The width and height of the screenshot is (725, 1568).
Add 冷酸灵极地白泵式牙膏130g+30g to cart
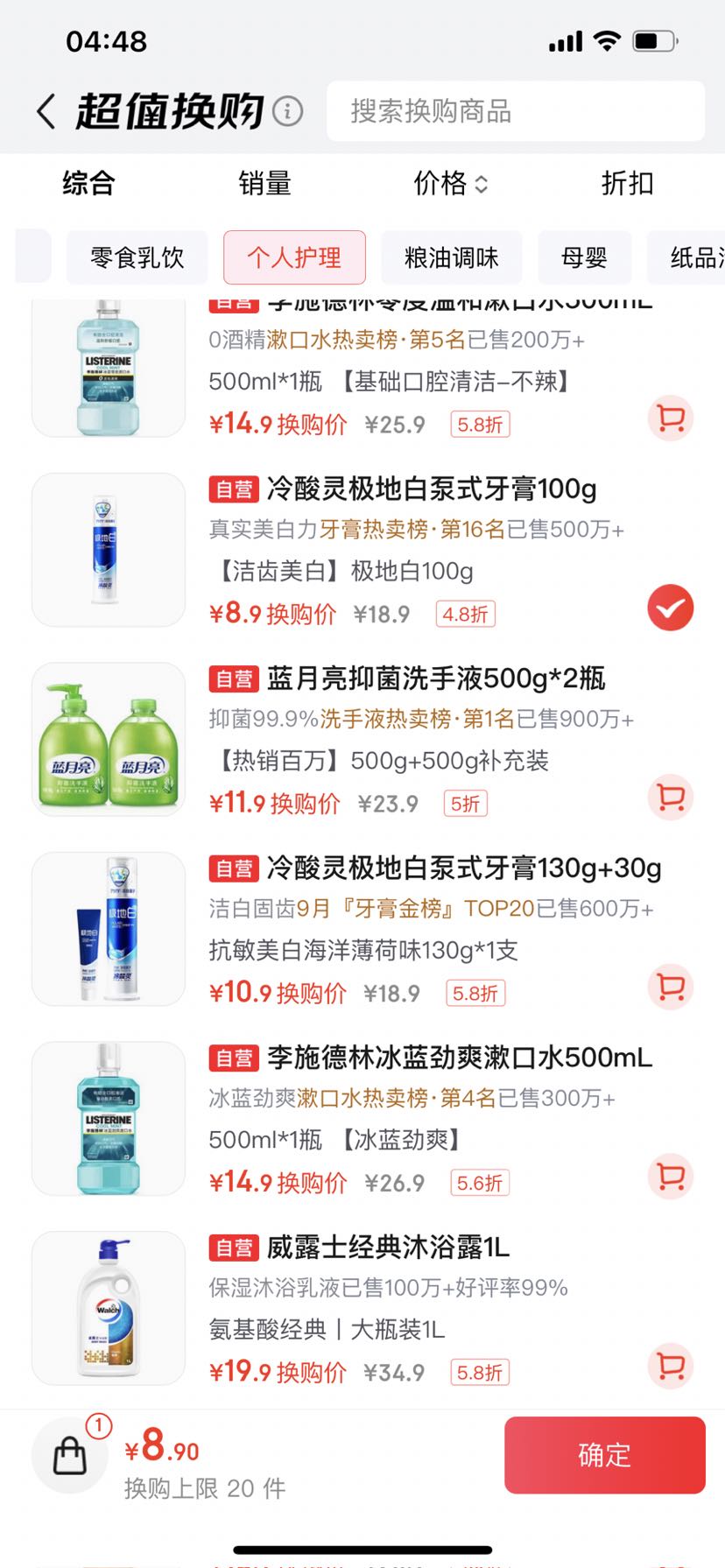pyautogui.click(x=671, y=987)
